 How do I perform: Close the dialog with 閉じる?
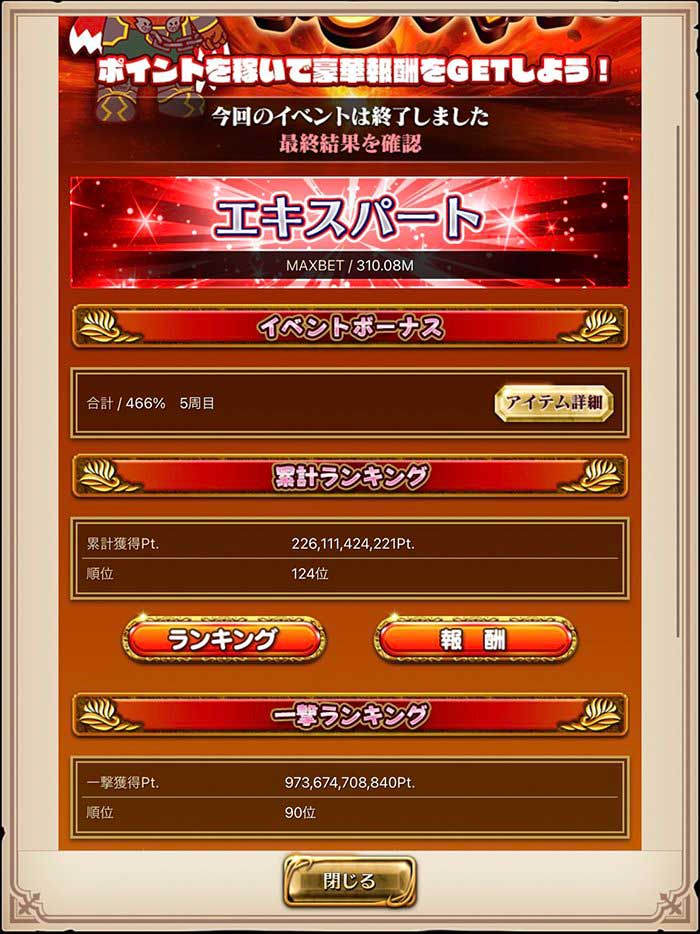pos(349,881)
